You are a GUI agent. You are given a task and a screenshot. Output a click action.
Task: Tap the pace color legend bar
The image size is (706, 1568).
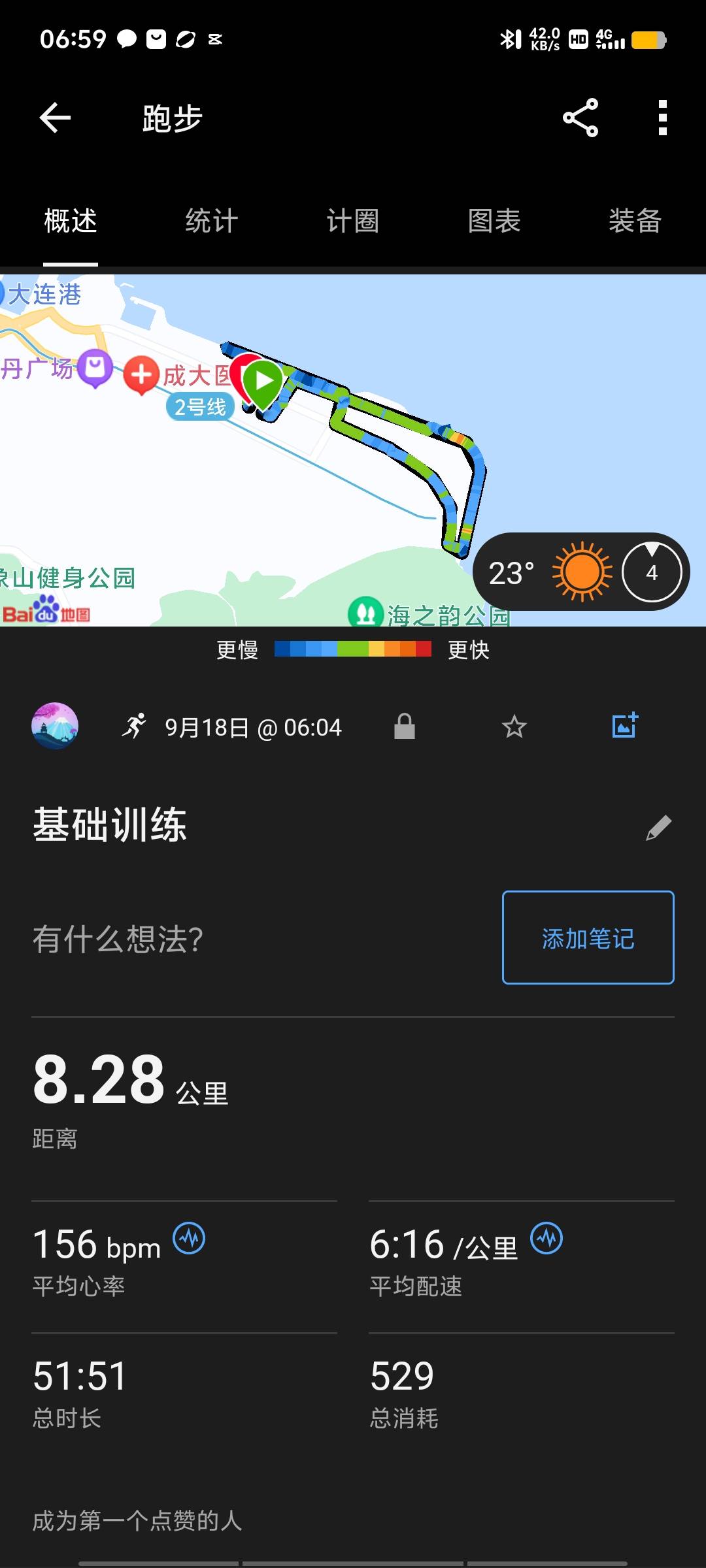pos(353,649)
